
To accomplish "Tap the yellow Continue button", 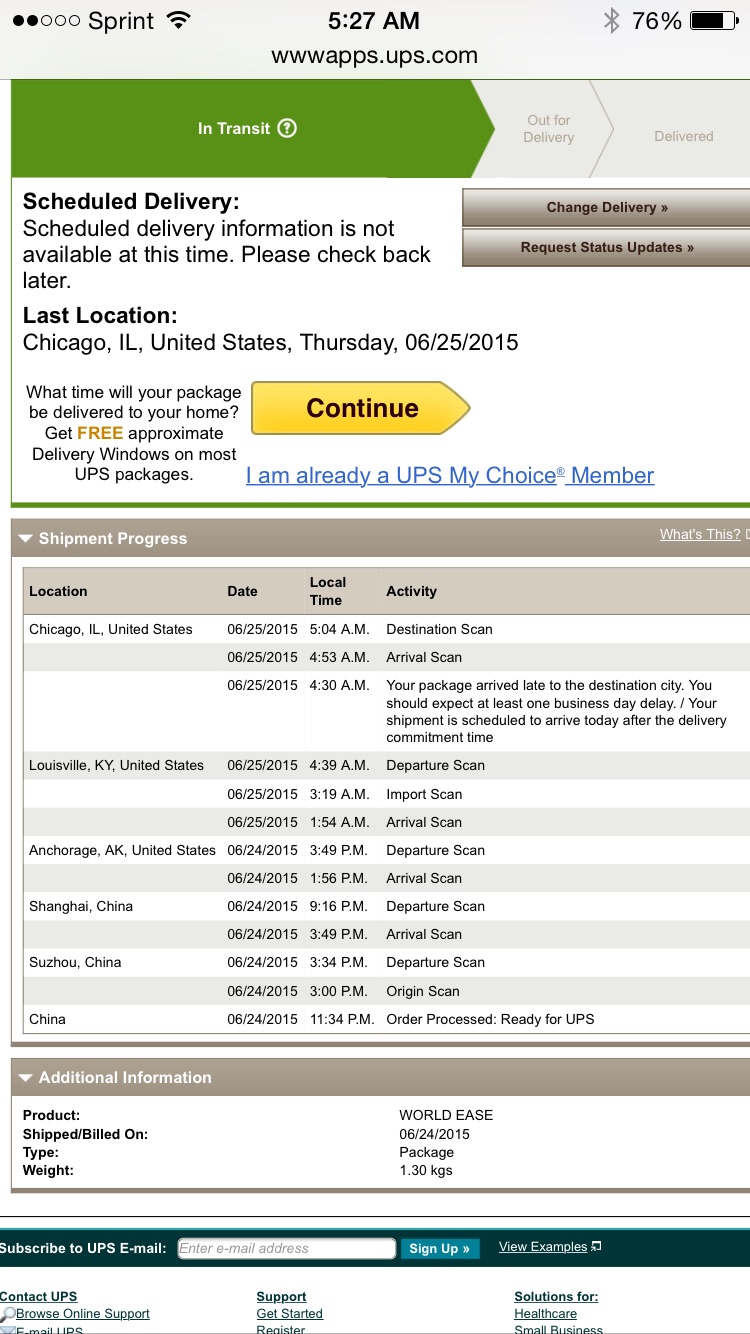I will pyautogui.click(x=360, y=408).
